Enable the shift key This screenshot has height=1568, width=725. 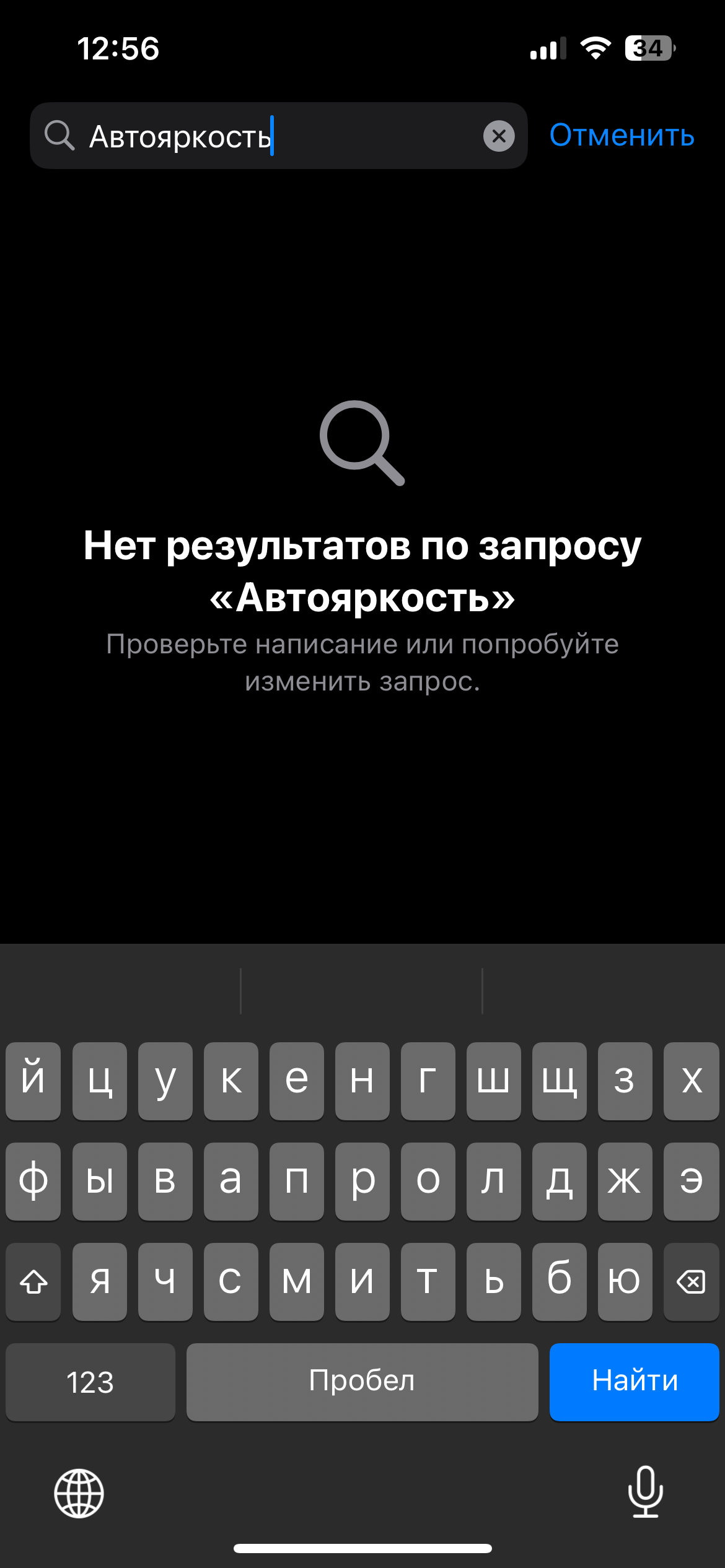click(x=33, y=1281)
